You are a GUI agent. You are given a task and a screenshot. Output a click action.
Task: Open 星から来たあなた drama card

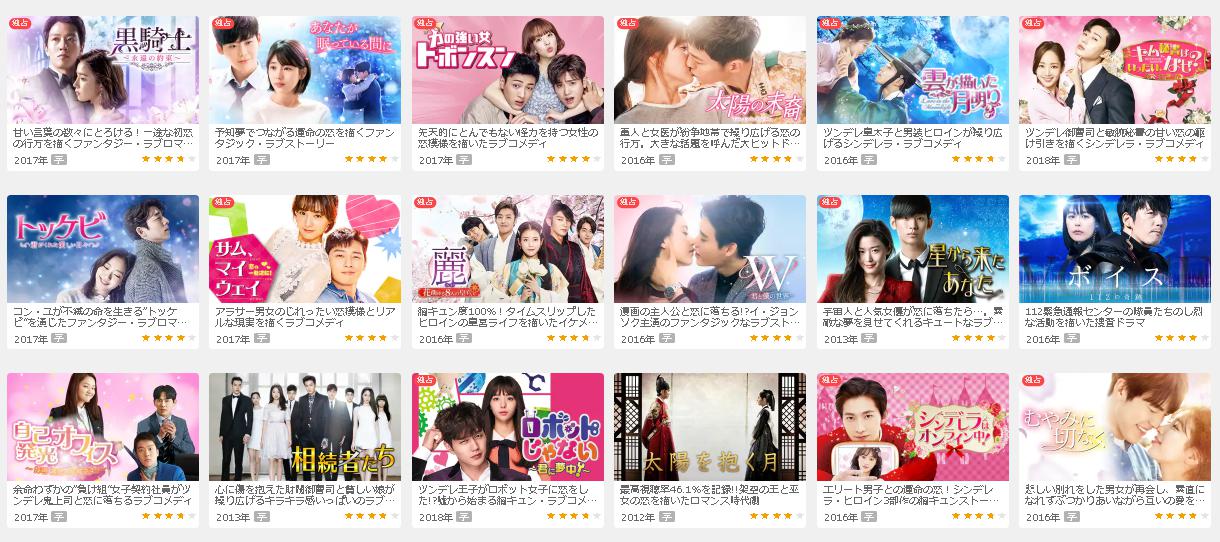coord(913,249)
